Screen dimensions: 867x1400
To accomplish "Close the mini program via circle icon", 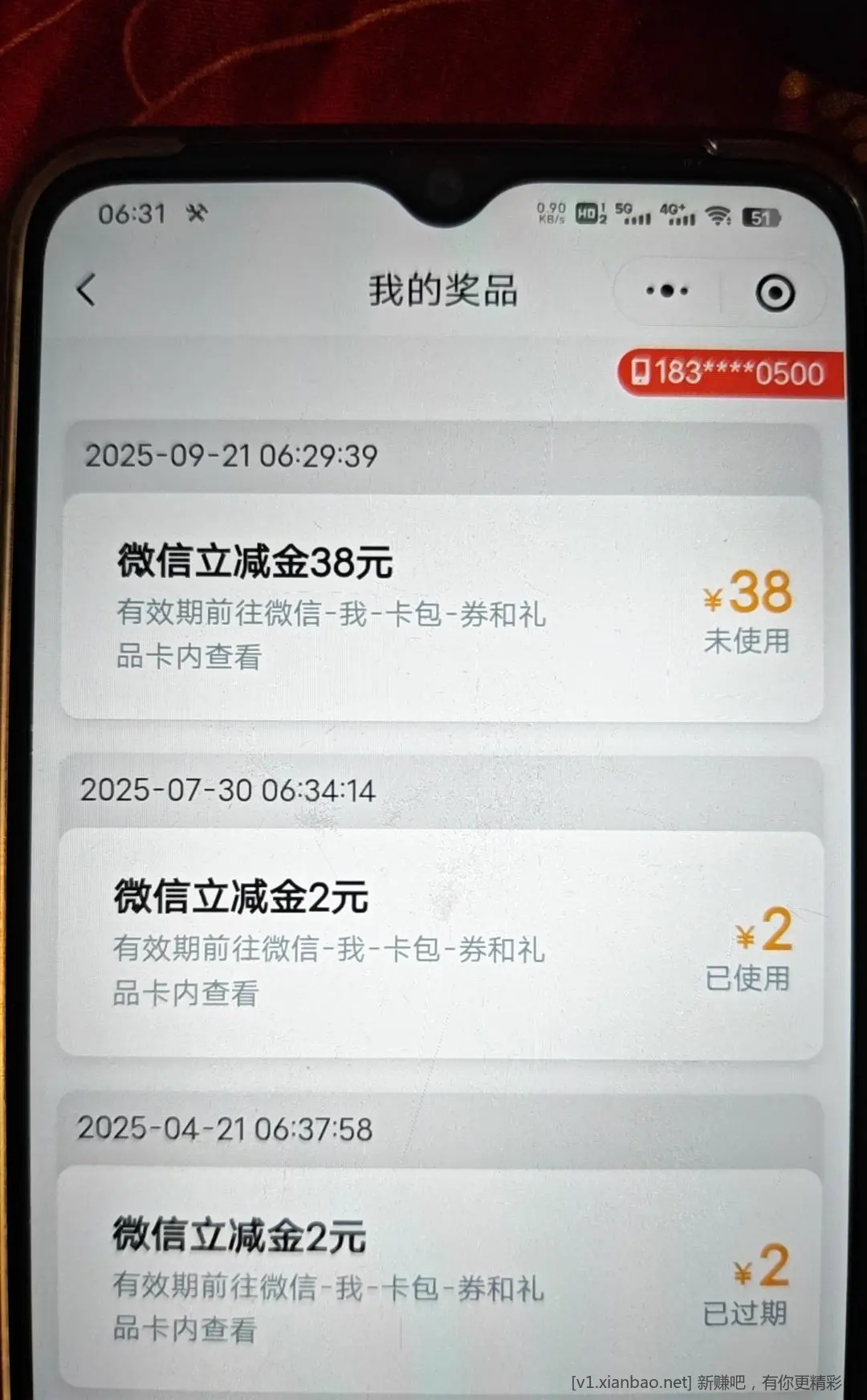I will [x=775, y=293].
